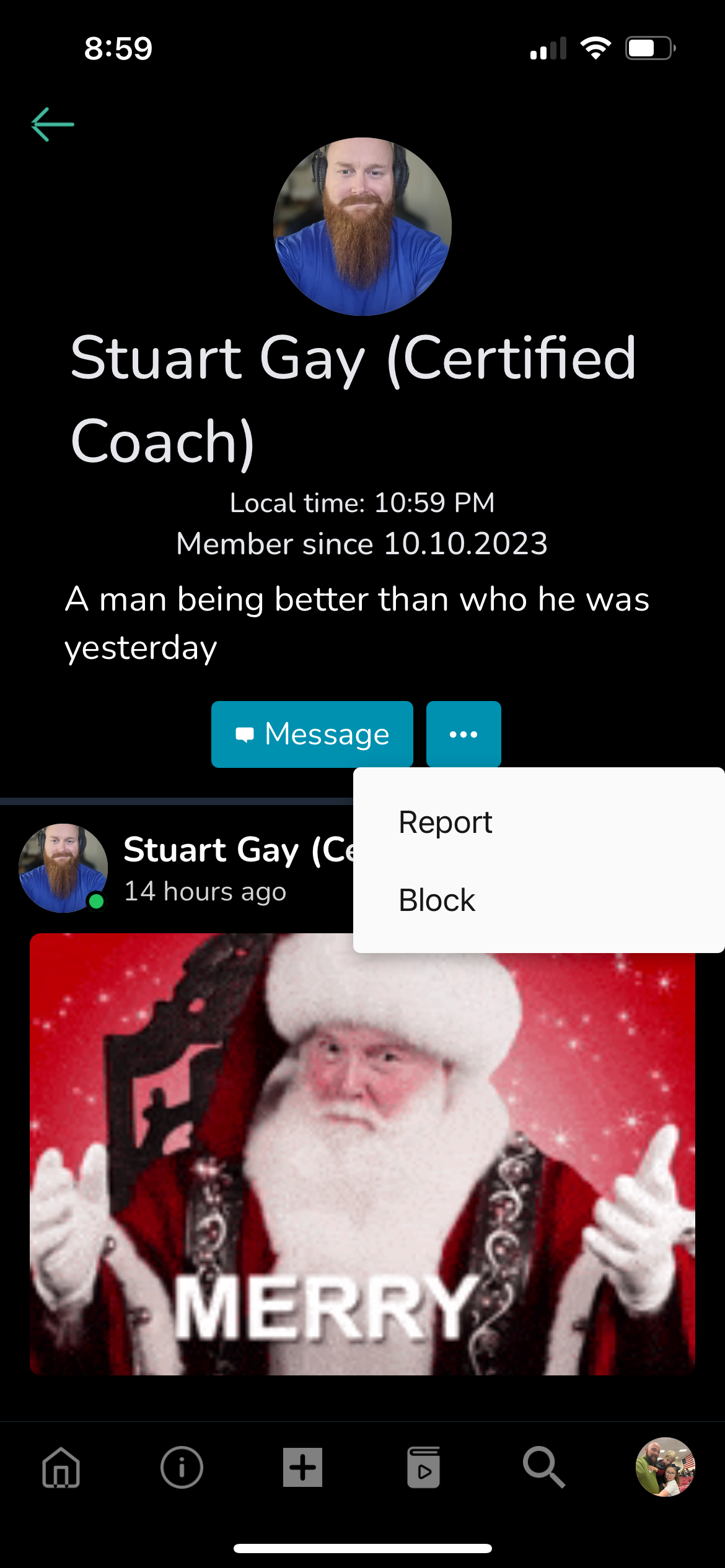Close the three-dot options menu
Screen dimensions: 725x1568
tap(464, 734)
